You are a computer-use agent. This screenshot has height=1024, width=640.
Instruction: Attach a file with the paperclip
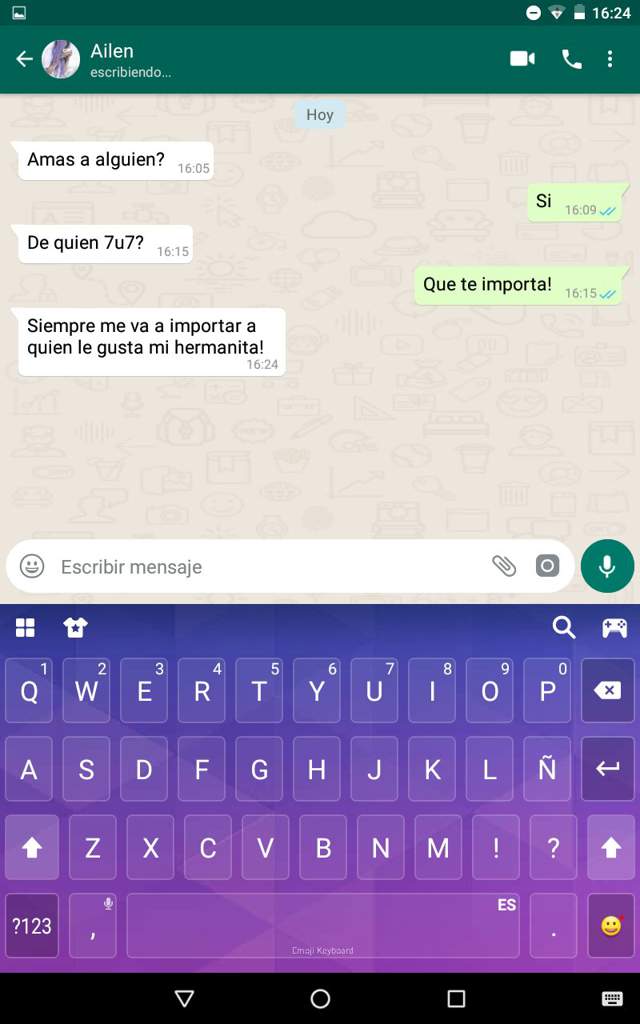(x=504, y=567)
